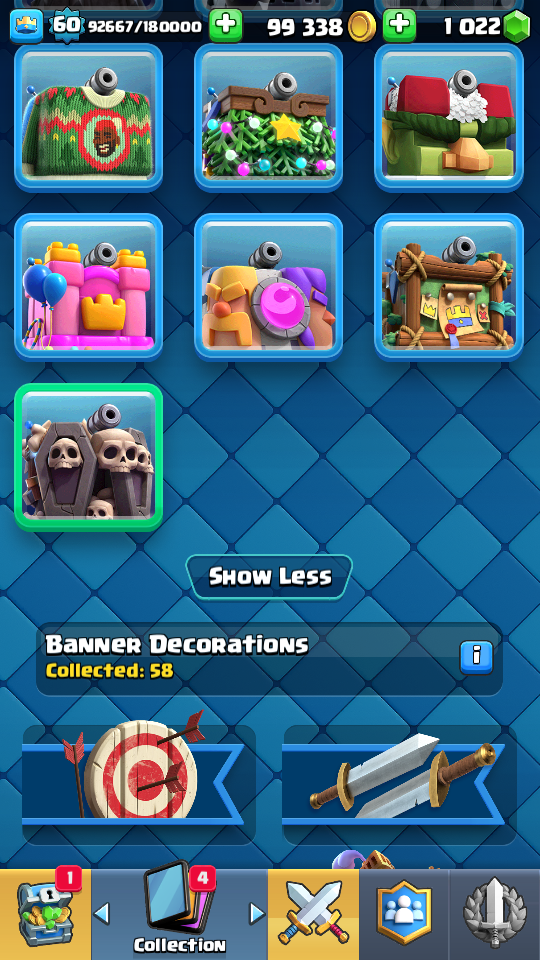This screenshot has height=960, width=540.
Task: Select the pink bouncy castle tower skin
Action: 88,287
